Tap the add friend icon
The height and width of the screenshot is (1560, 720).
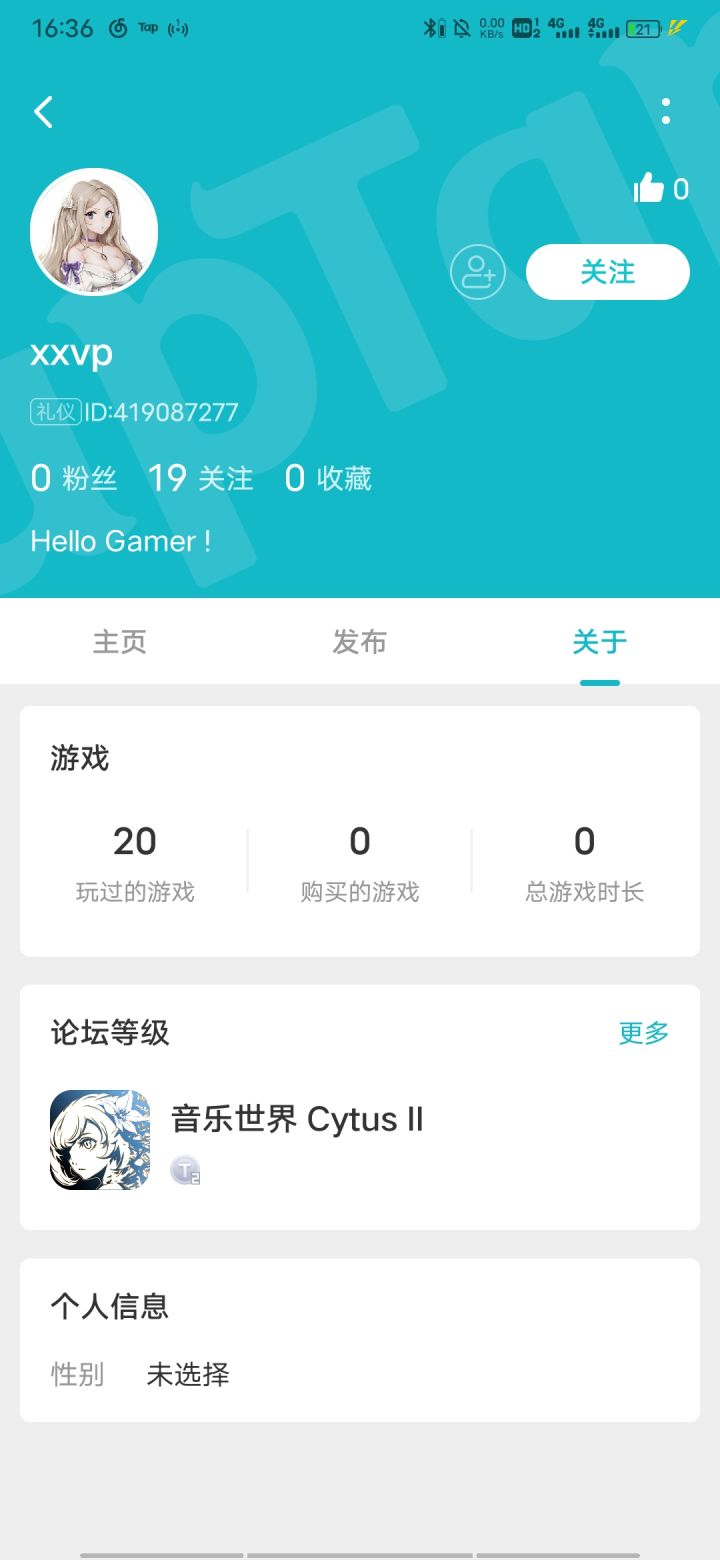(478, 272)
